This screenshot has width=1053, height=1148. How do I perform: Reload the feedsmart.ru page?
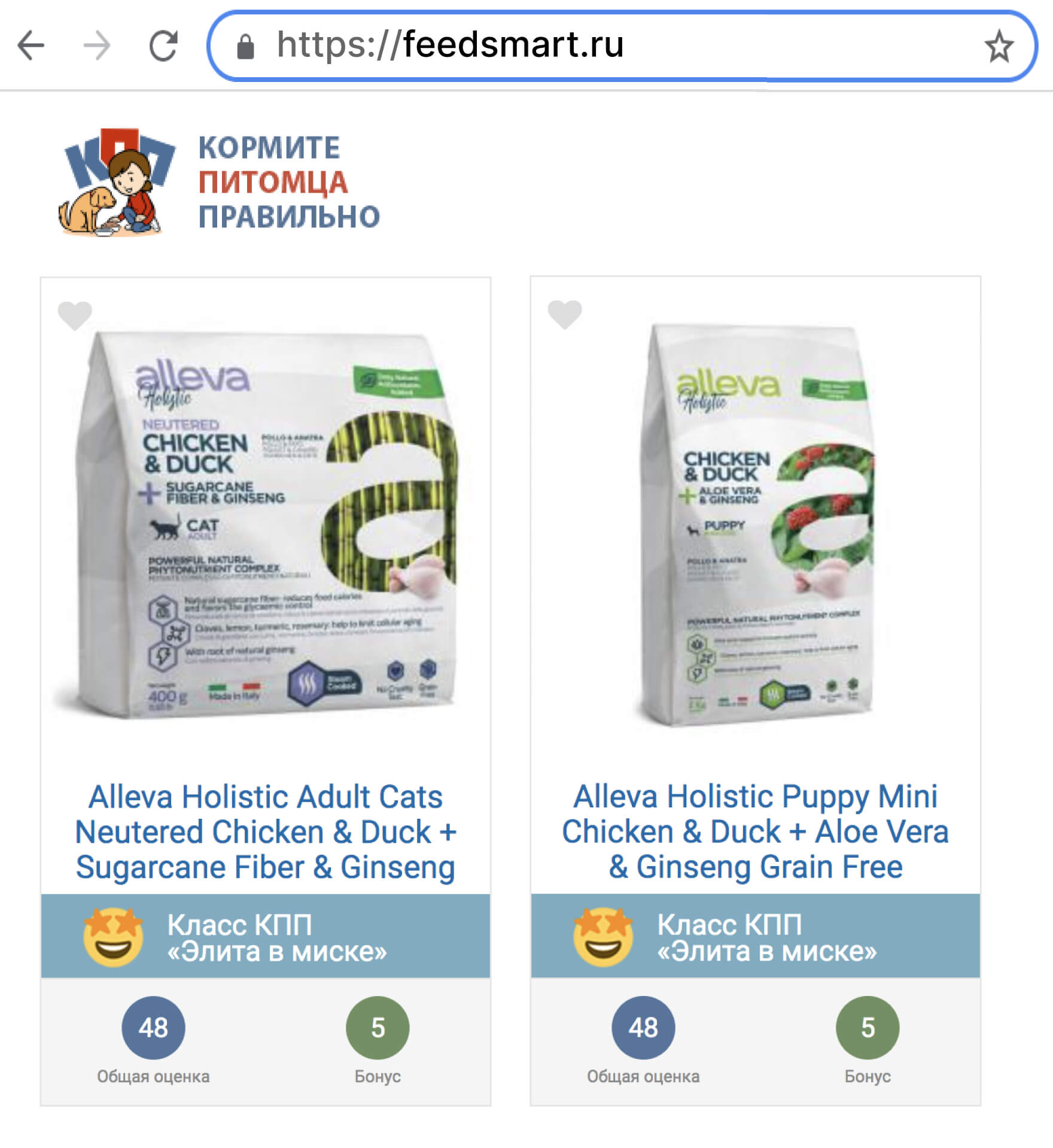point(163,45)
